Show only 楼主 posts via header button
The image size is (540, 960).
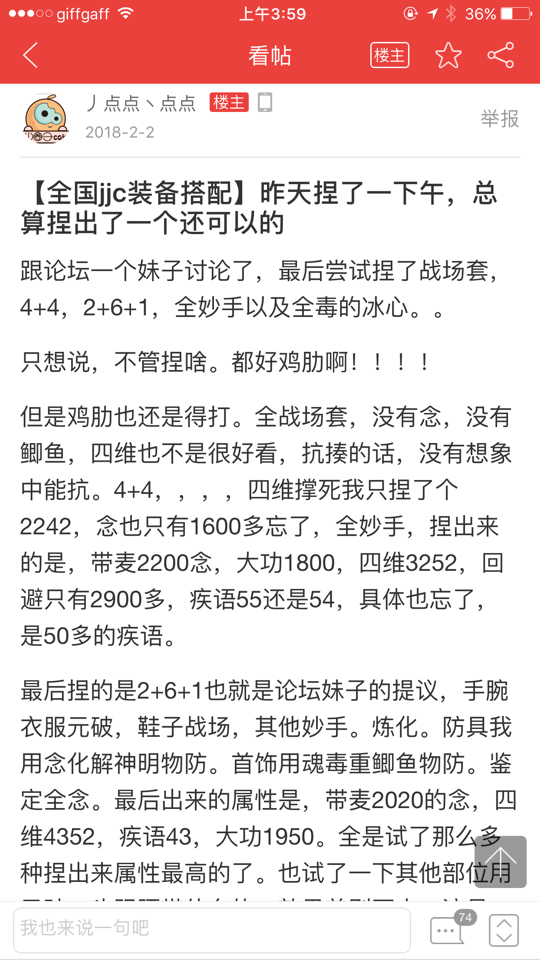coord(389,56)
